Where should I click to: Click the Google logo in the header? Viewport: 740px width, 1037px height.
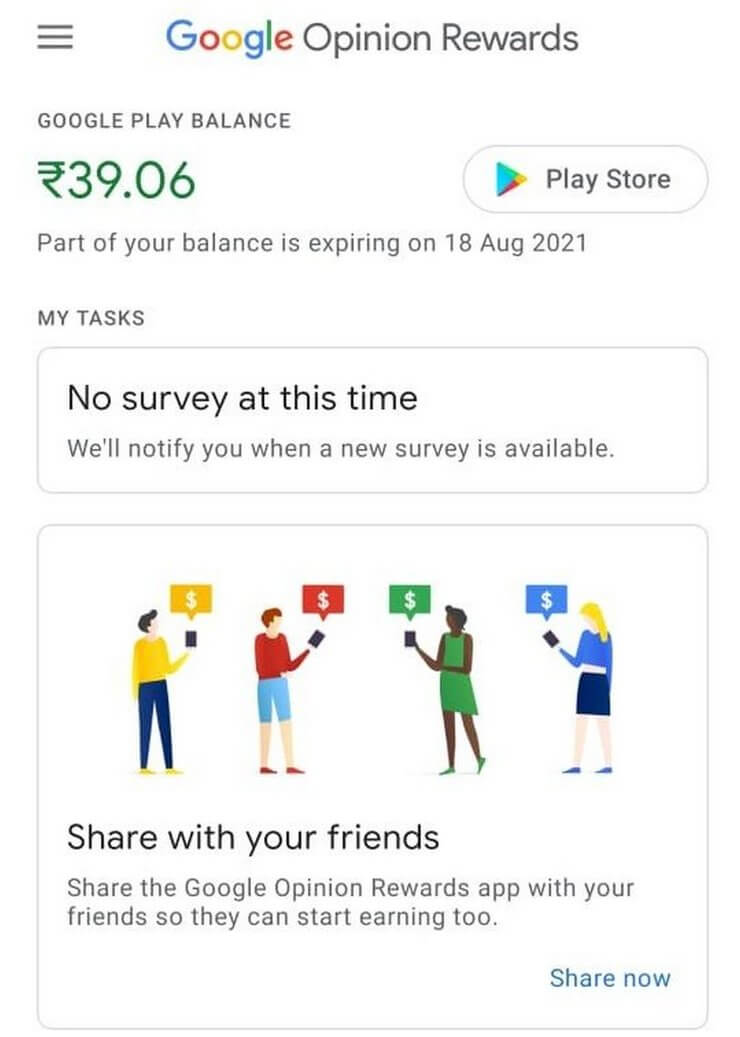231,38
